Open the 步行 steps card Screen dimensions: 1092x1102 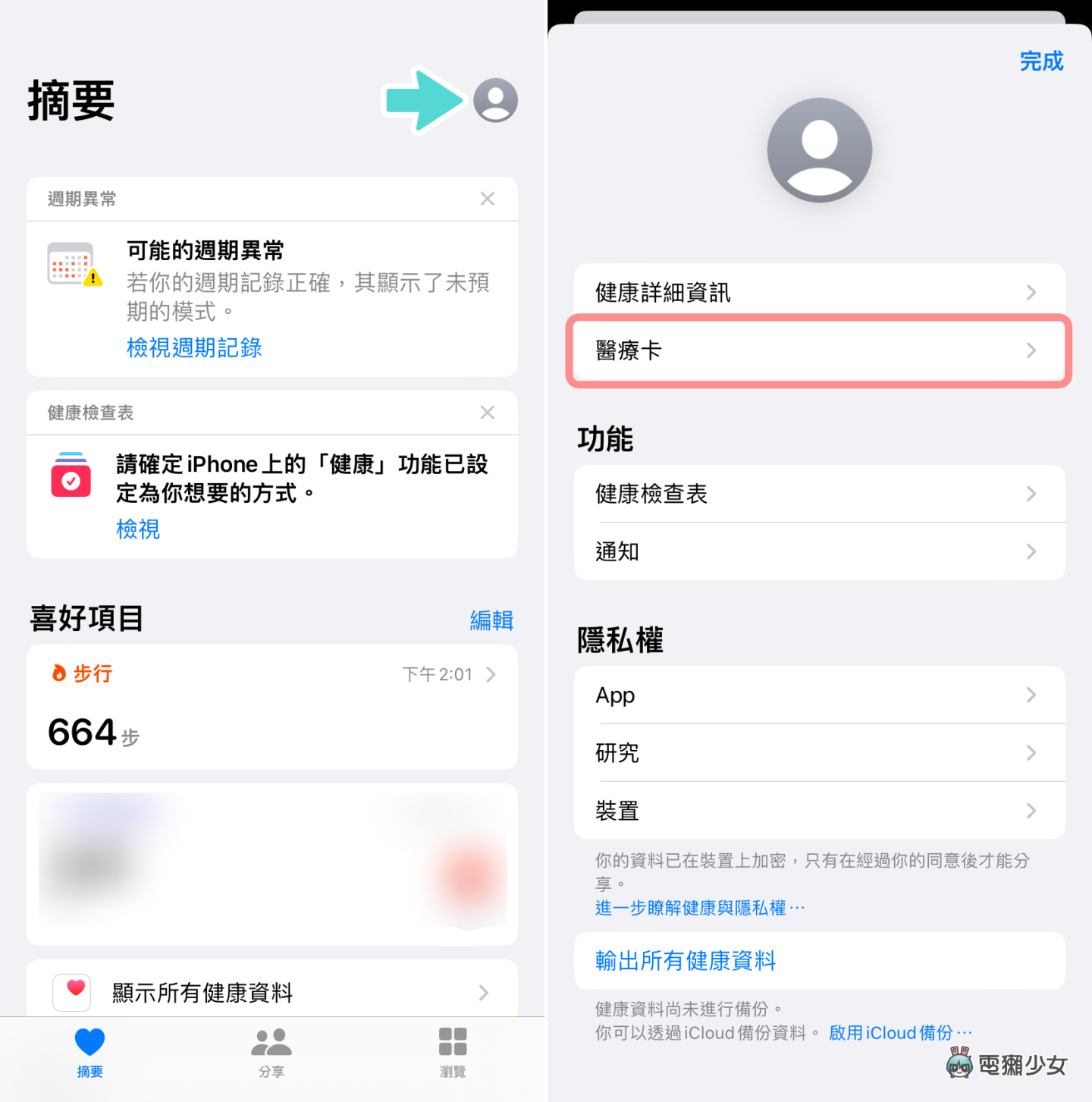[271, 706]
